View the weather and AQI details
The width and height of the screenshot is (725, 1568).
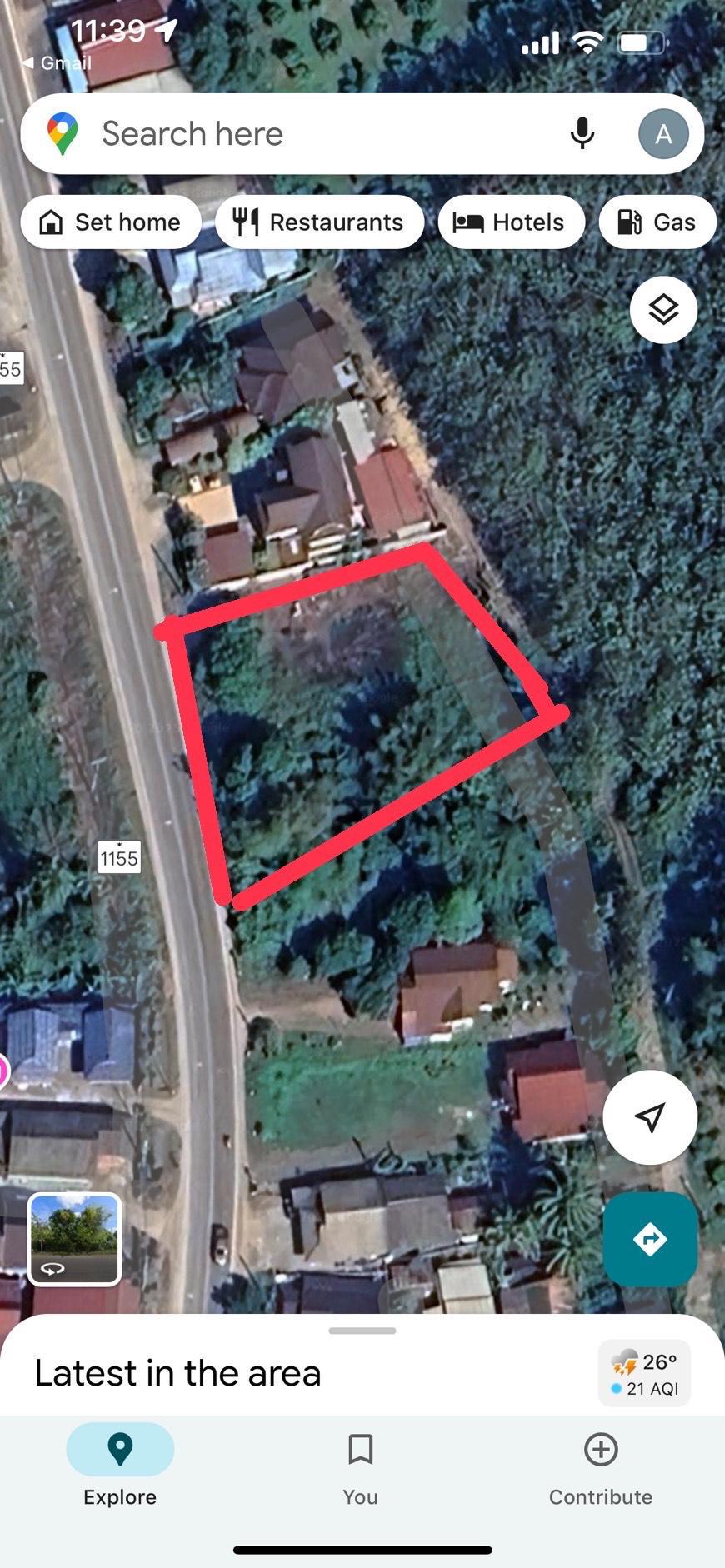click(645, 1374)
